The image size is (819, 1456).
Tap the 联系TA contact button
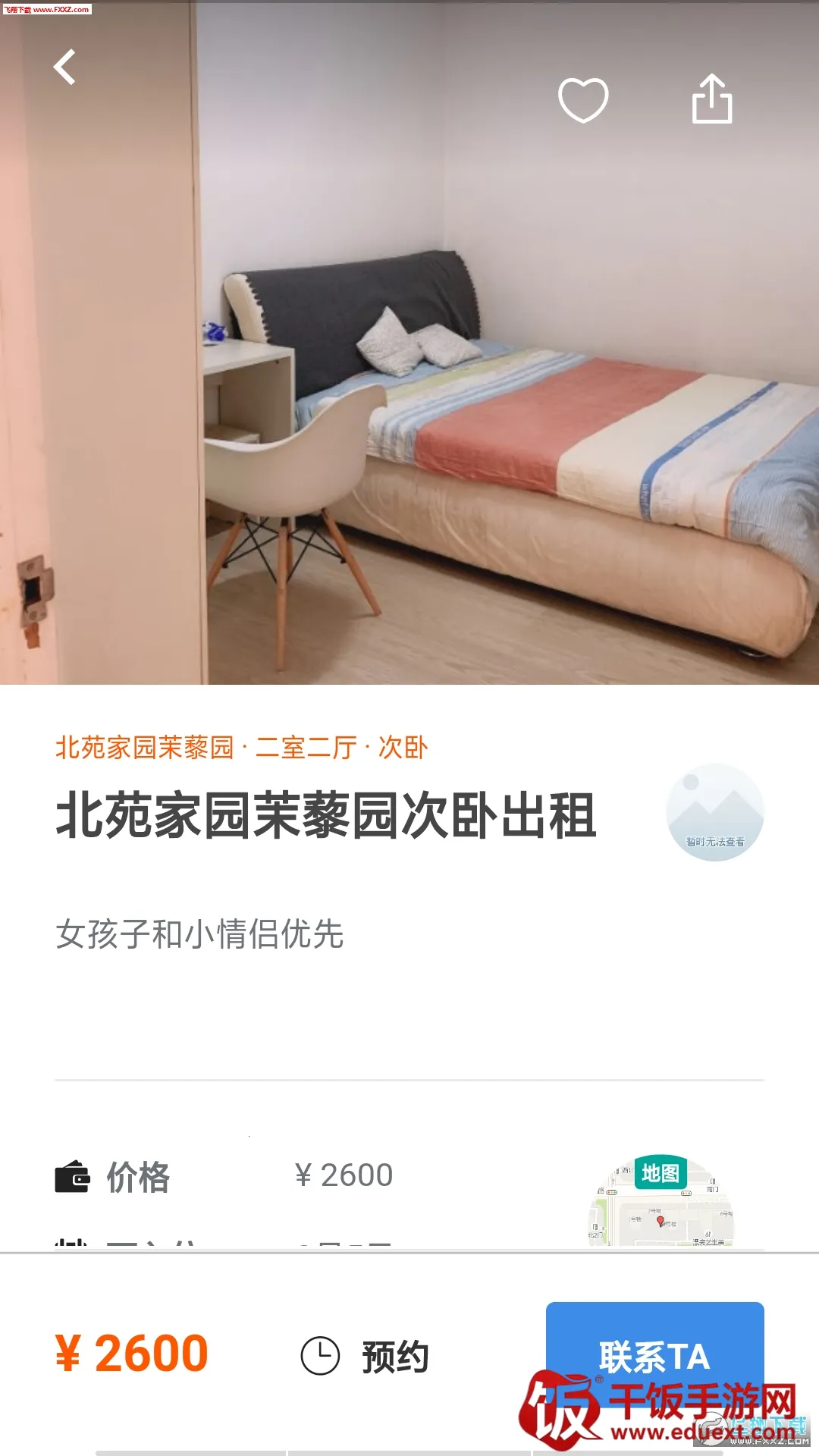click(x=654, y=1347)
